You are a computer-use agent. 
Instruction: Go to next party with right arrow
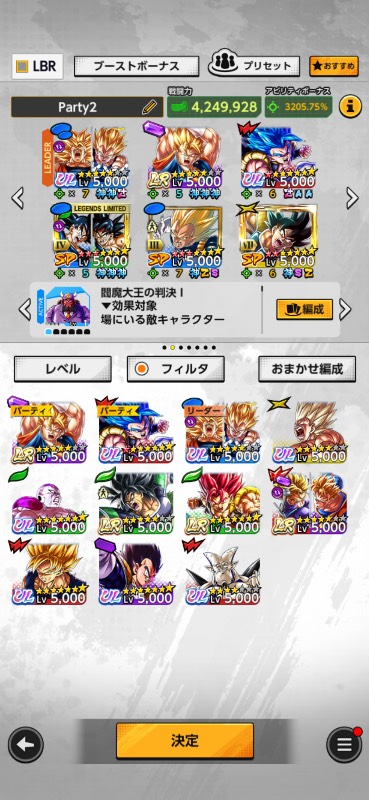(x=352, y=197)
